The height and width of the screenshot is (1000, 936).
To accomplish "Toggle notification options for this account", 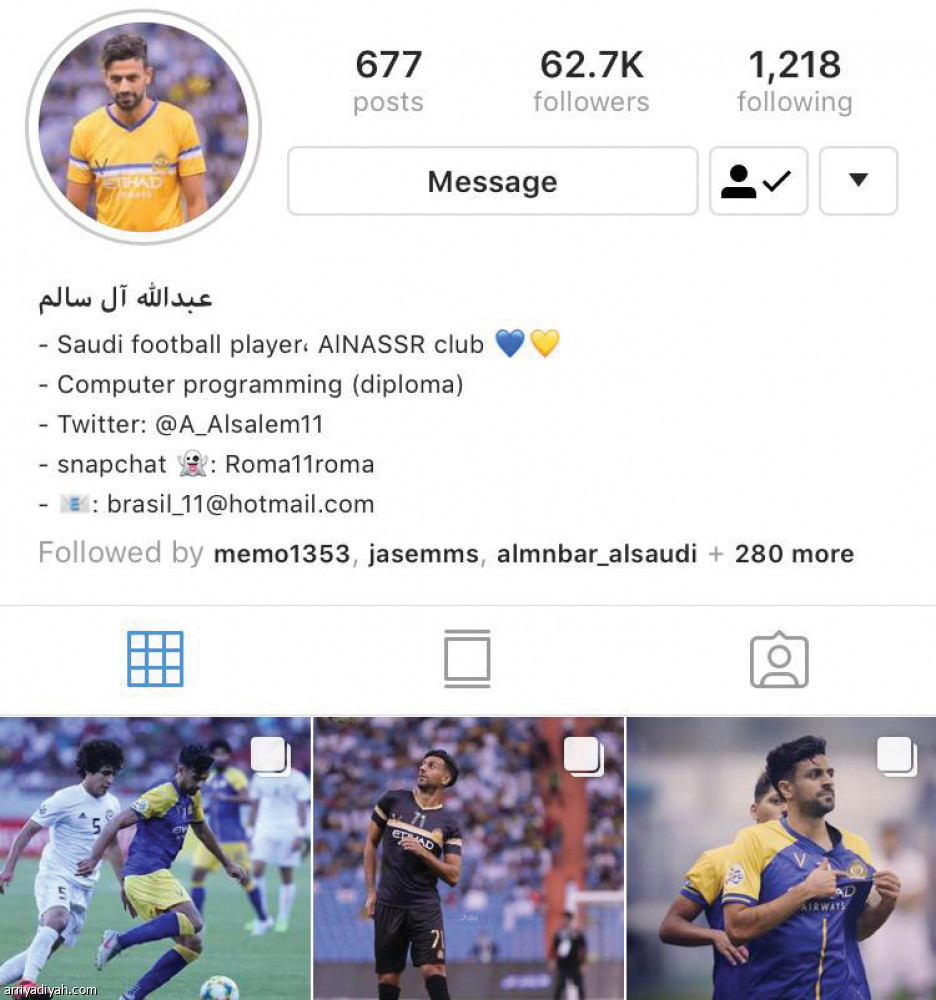I will pos(858,181).
